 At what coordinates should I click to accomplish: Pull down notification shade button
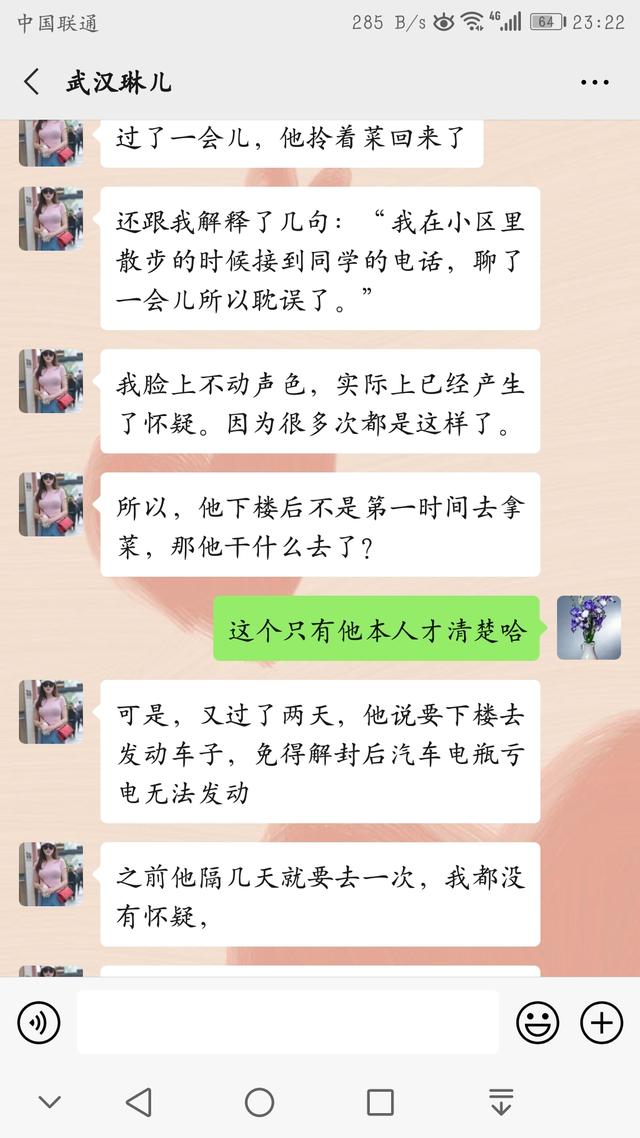[x=501, y=1102]
